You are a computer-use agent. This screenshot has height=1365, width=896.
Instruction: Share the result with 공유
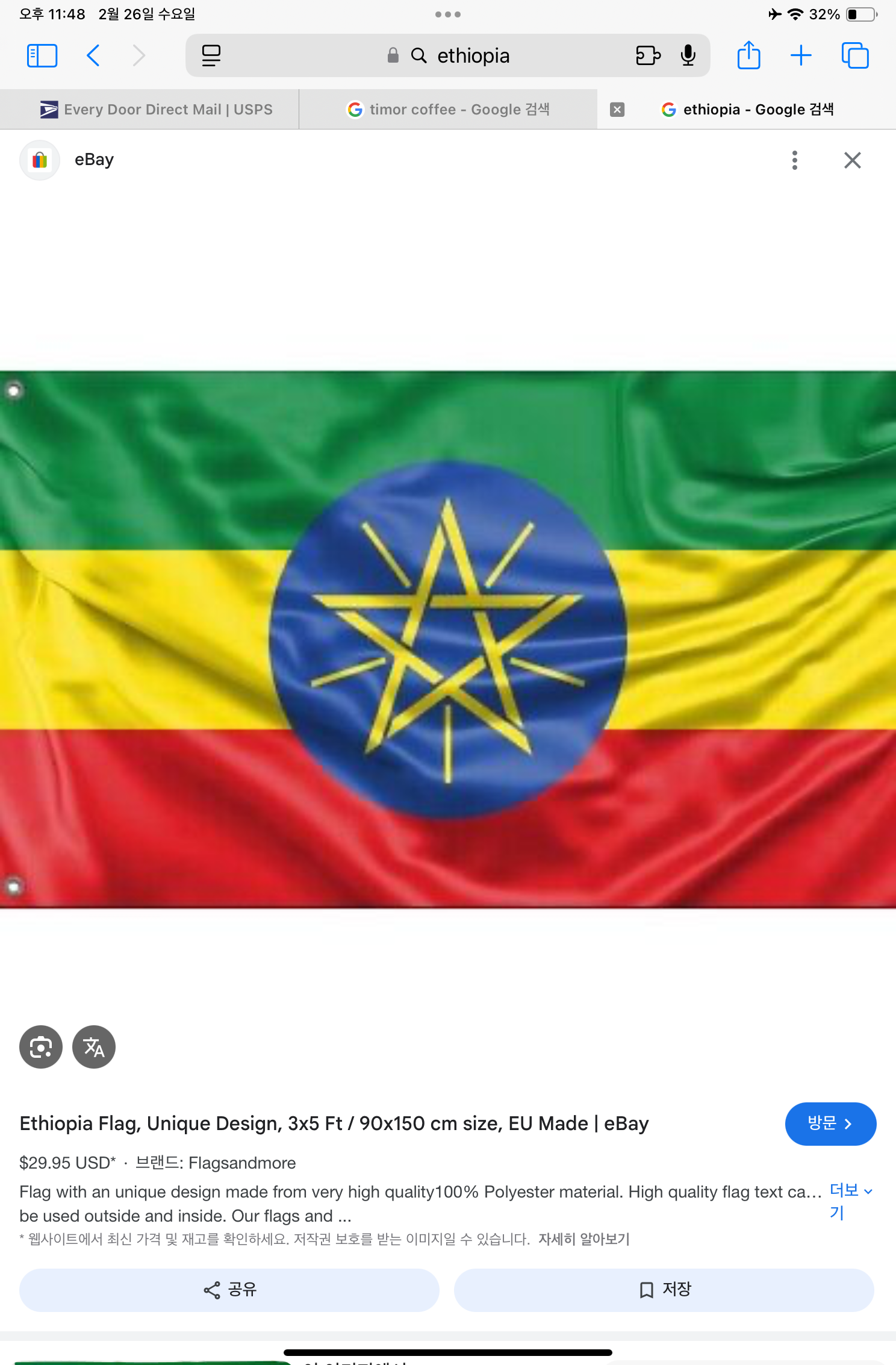[x=229, y=1290]
